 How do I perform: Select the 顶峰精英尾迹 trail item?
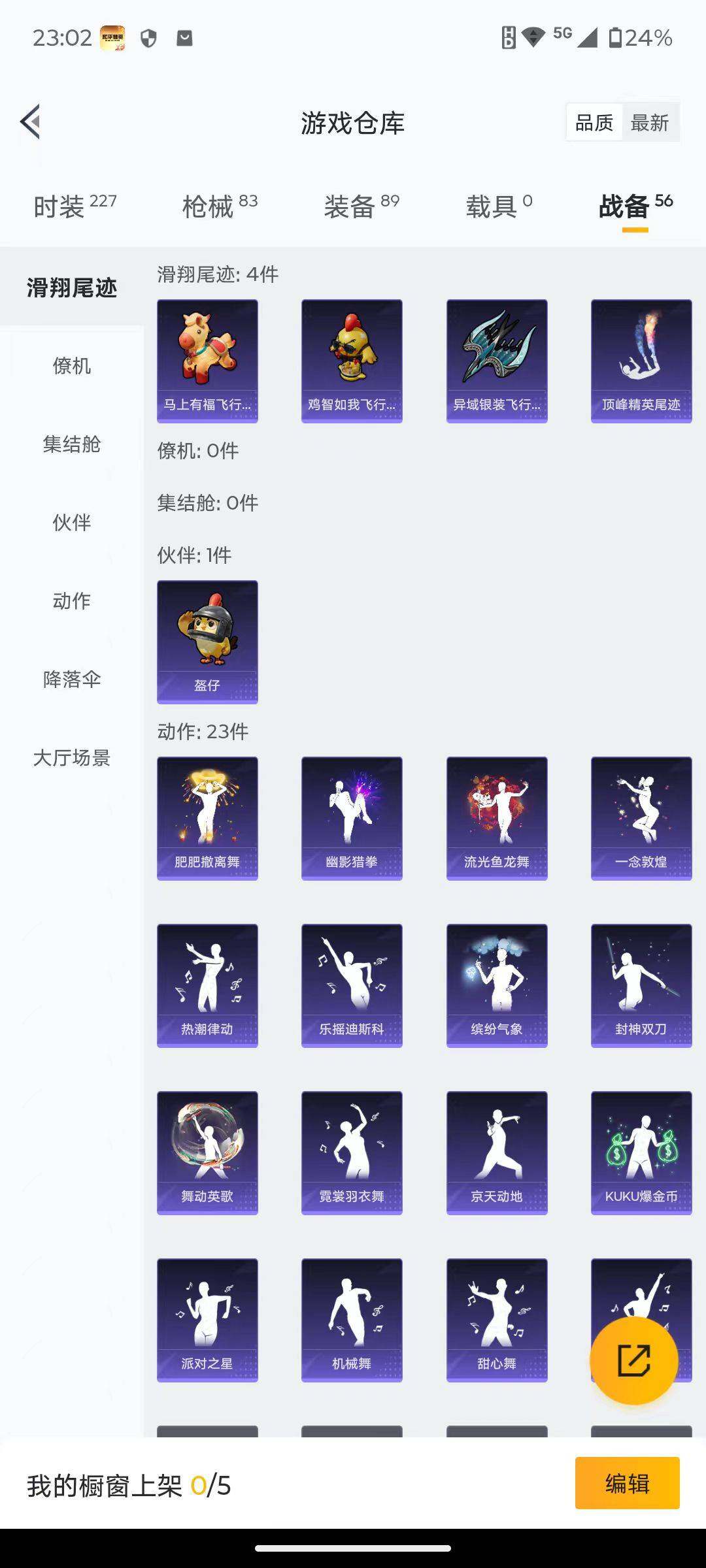(x=642, y=359)
